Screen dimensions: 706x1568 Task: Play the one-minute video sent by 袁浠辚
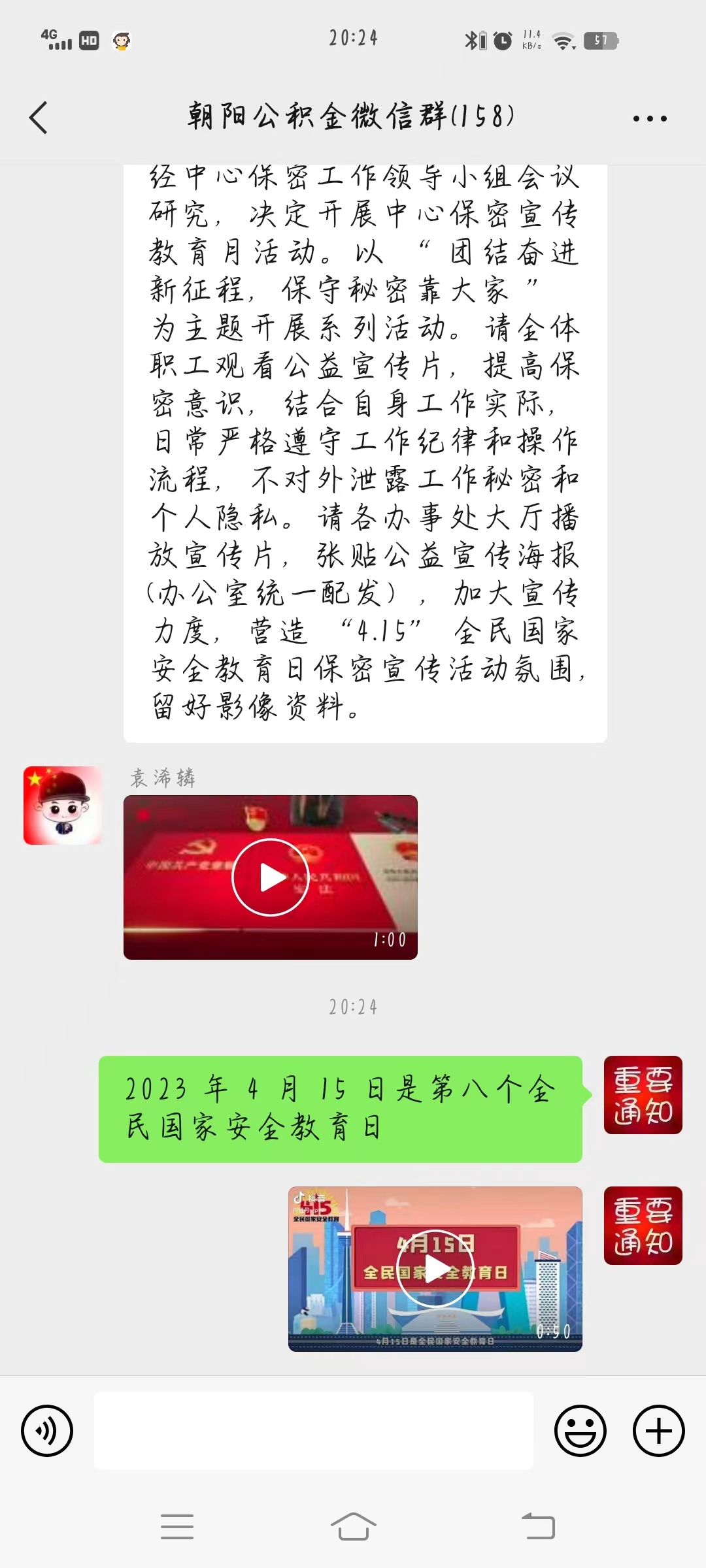coord(270,877)
